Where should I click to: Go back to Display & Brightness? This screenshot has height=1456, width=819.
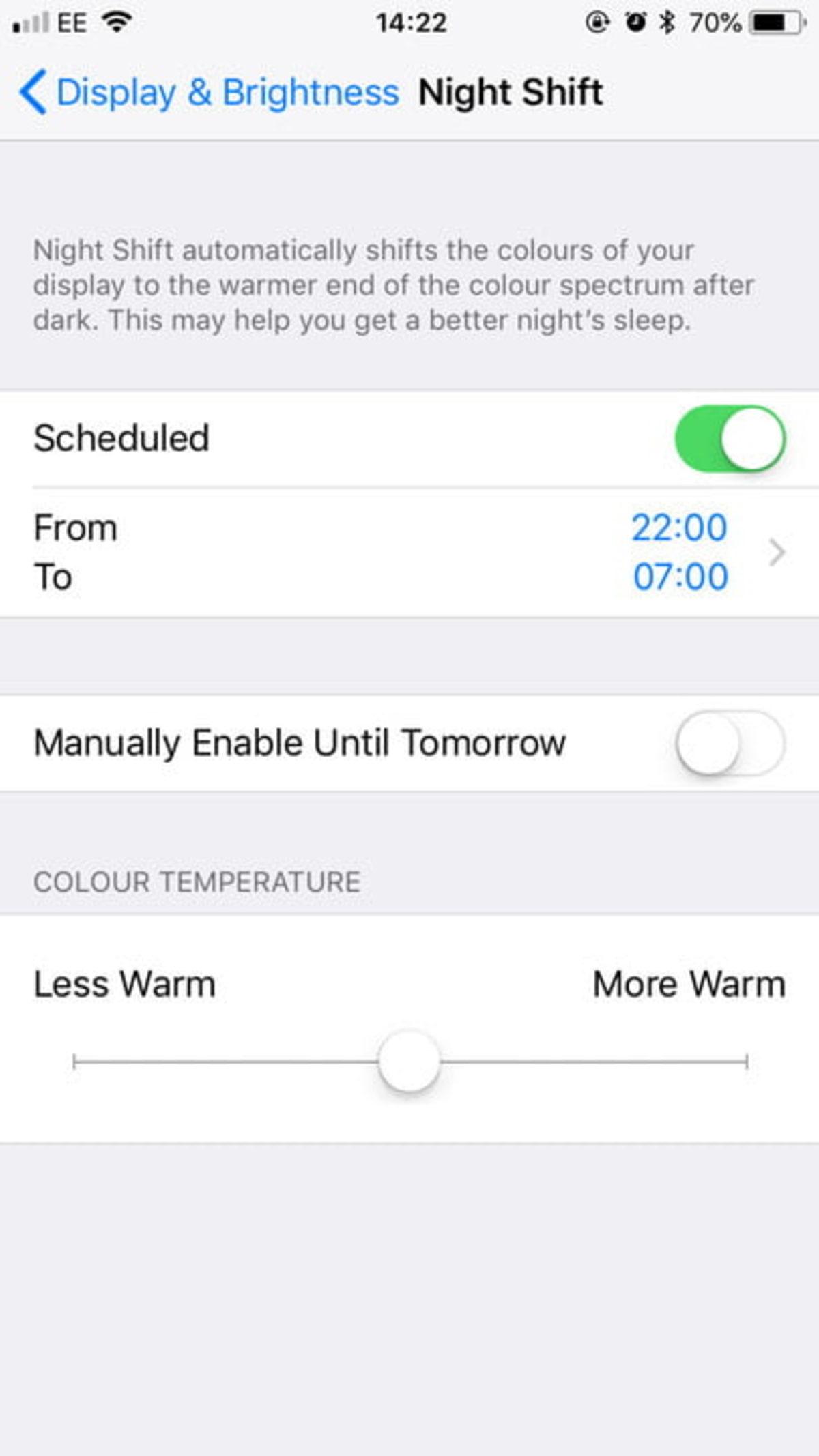coord(208,93)
